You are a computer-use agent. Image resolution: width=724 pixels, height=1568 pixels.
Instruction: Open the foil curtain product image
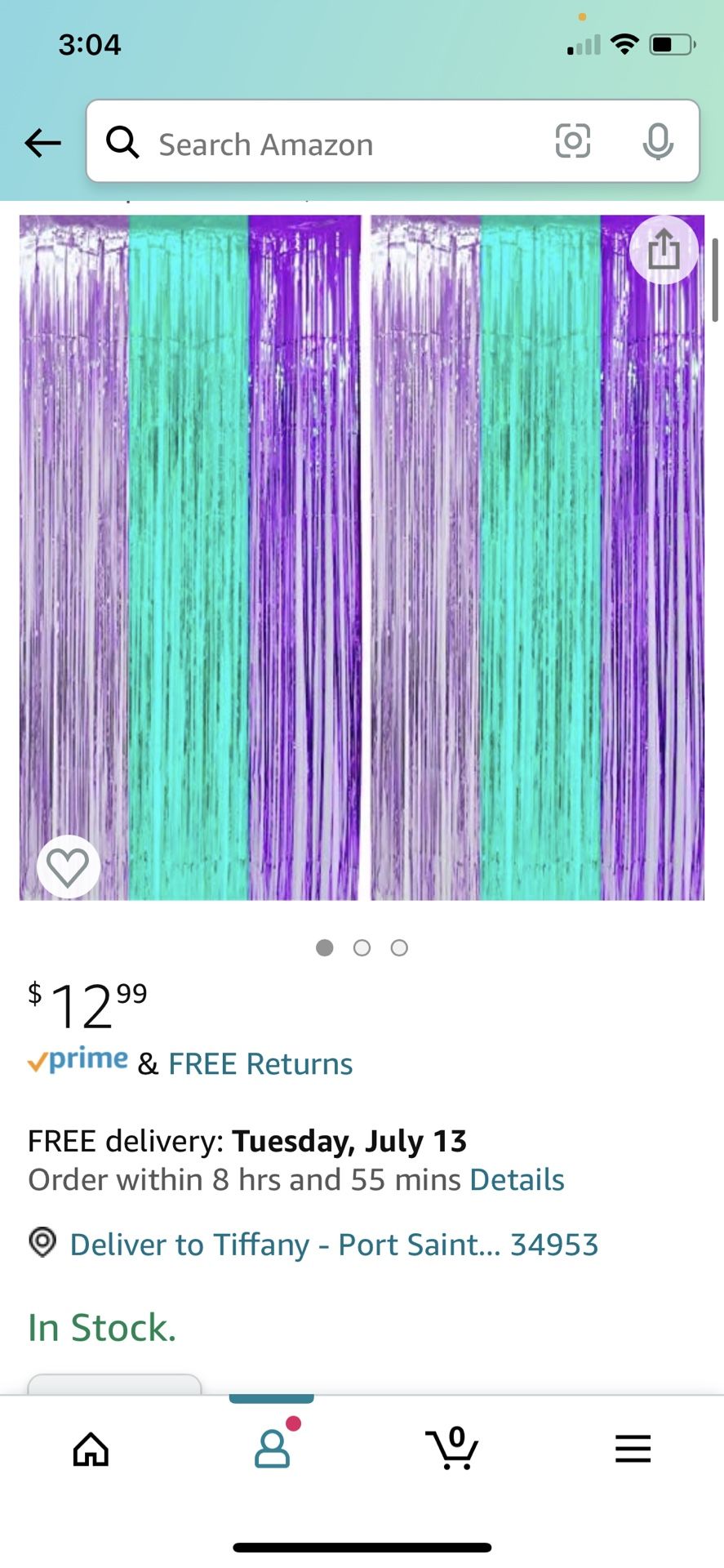click(362, 557)
